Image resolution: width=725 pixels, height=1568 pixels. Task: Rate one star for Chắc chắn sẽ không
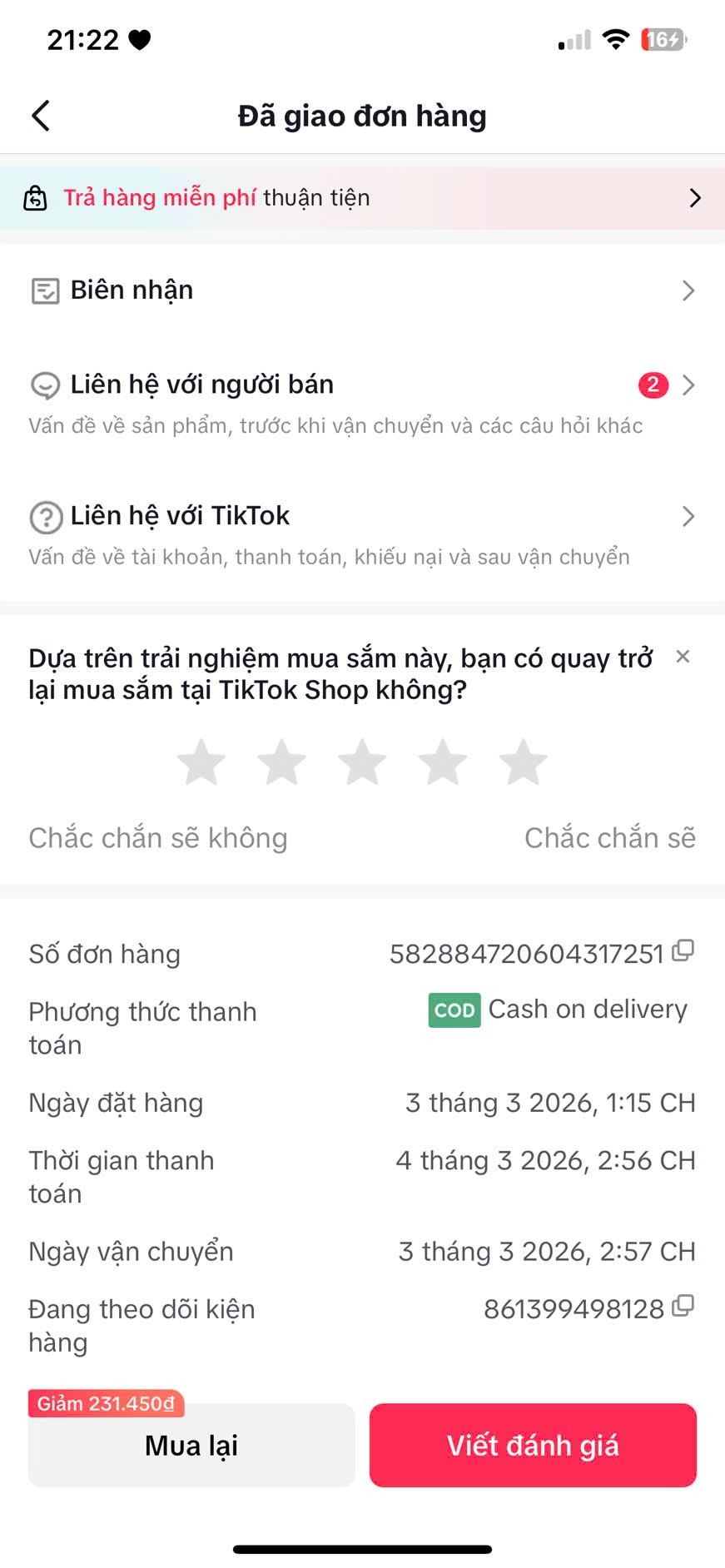[x=201, y=762]
